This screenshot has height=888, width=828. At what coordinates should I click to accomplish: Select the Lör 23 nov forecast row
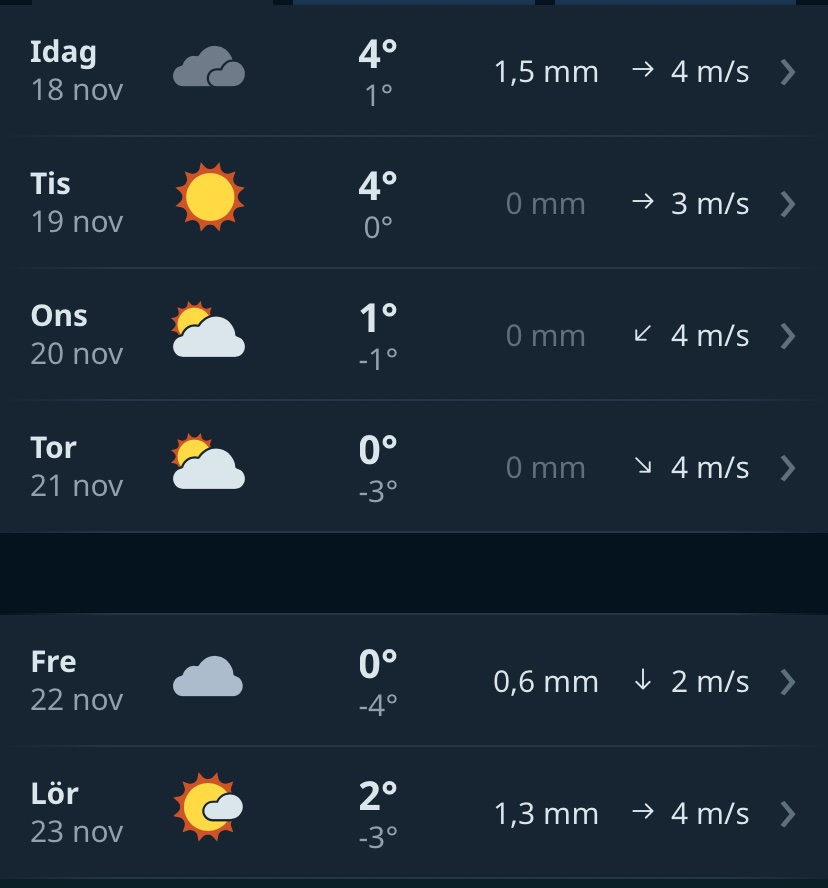point(413,812)
